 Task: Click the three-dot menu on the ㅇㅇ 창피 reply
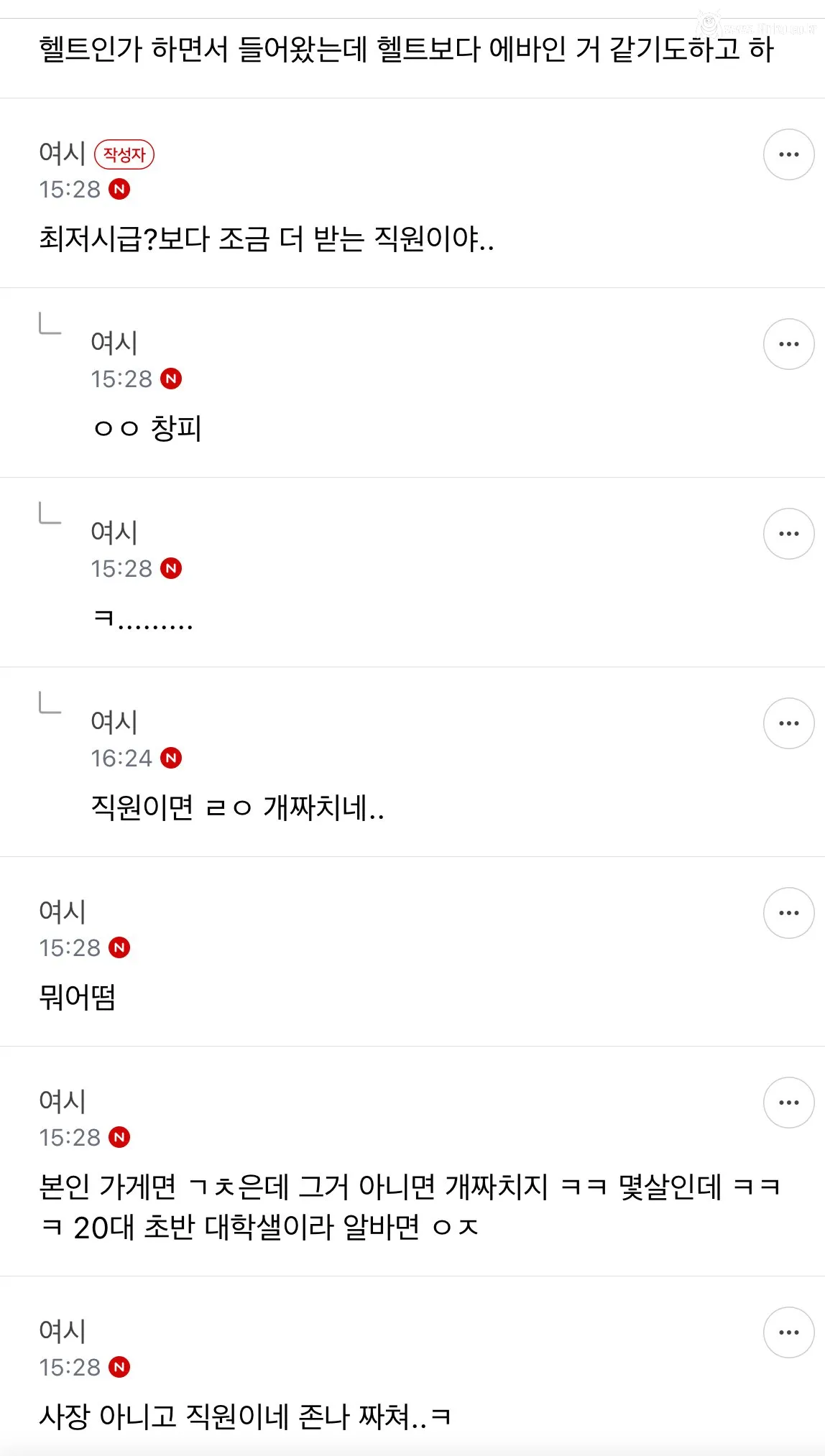[788, 343]
